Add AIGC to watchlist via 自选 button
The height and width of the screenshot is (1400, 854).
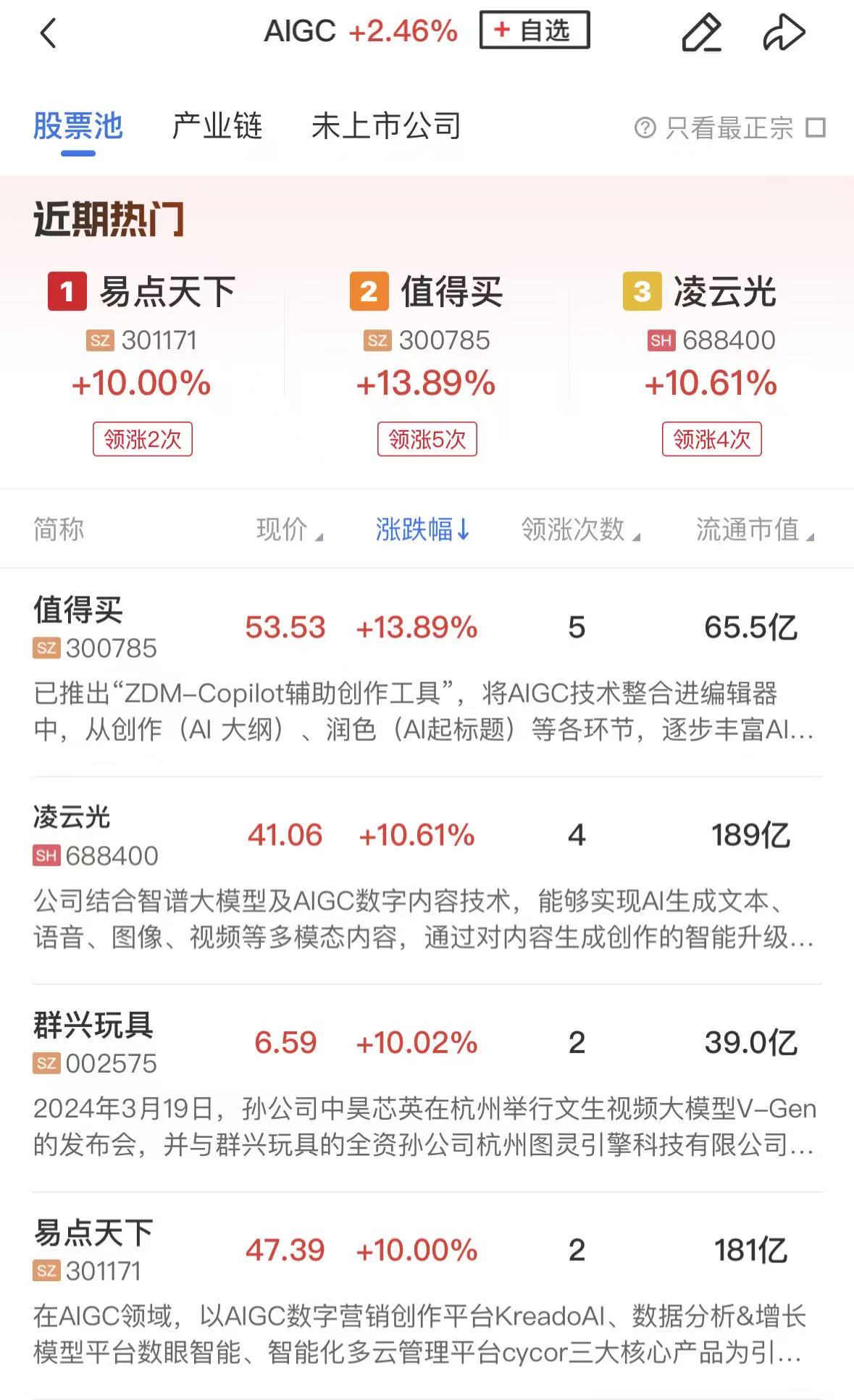535,30
